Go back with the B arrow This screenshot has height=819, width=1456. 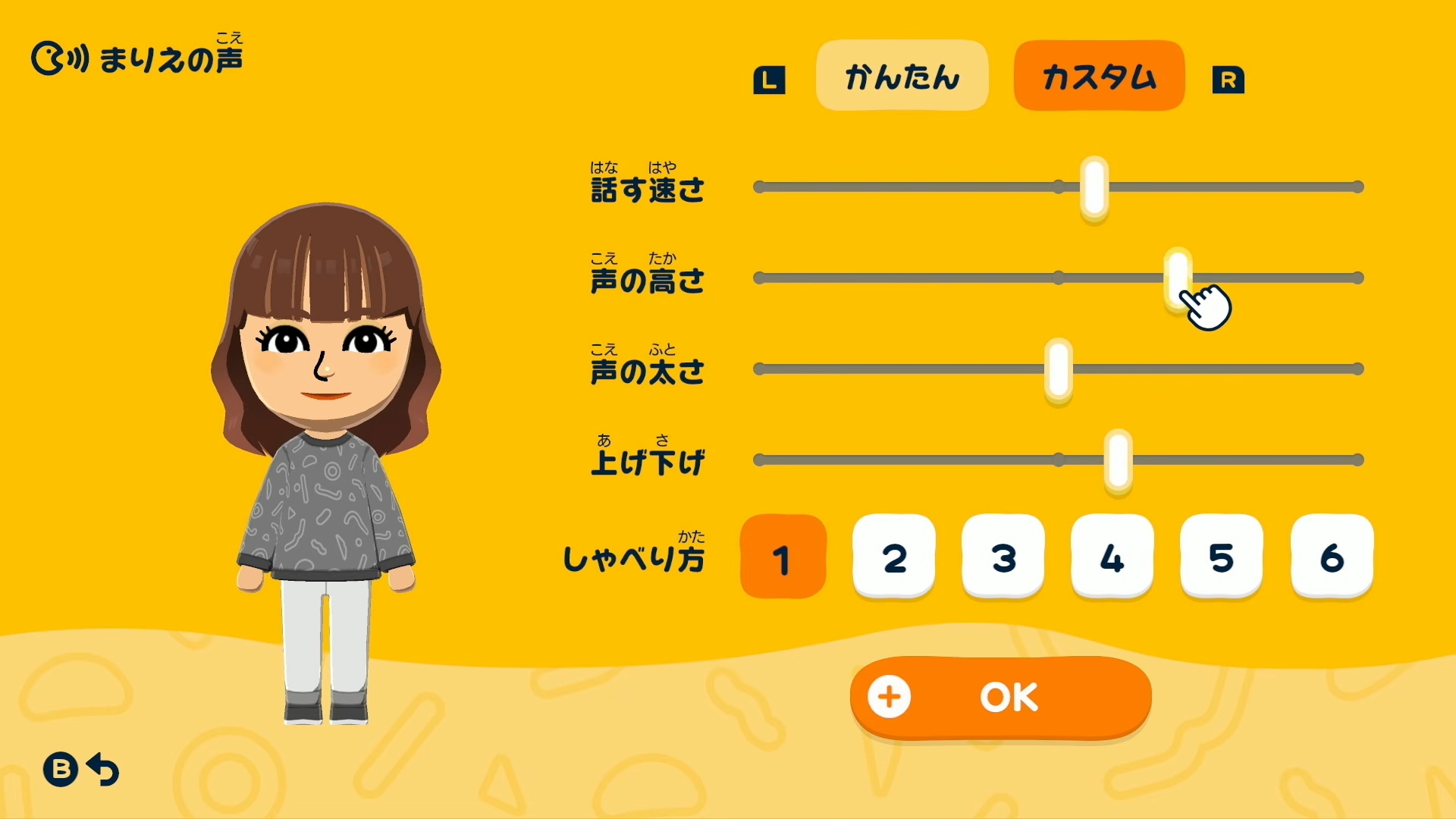pos(80,770)
